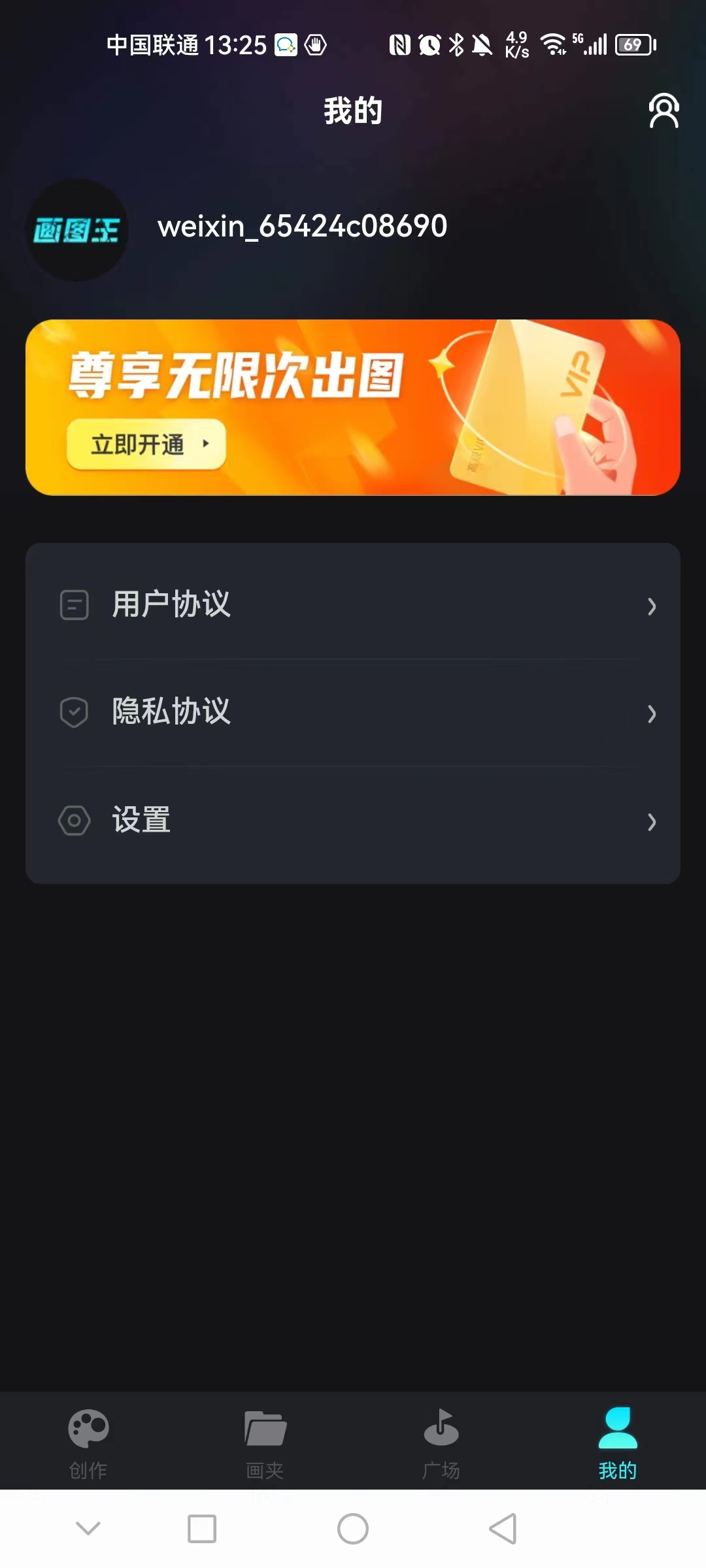Open the 画夹 (Gallery) folder icon
706x1568 pixels.
pyautogui.click(x=265, y=1428)
